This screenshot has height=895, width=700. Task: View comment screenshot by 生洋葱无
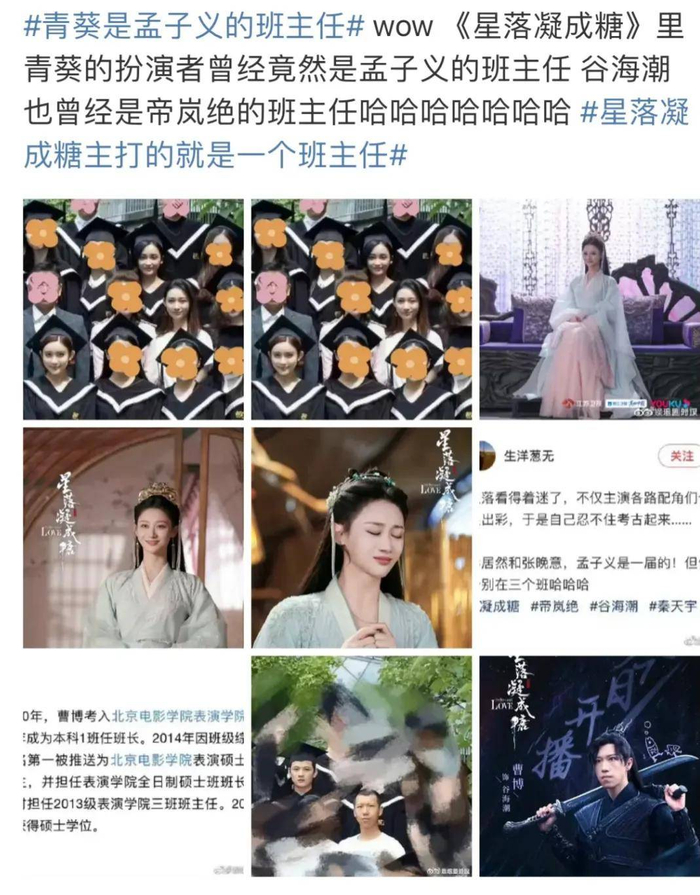tap(589, 538)
